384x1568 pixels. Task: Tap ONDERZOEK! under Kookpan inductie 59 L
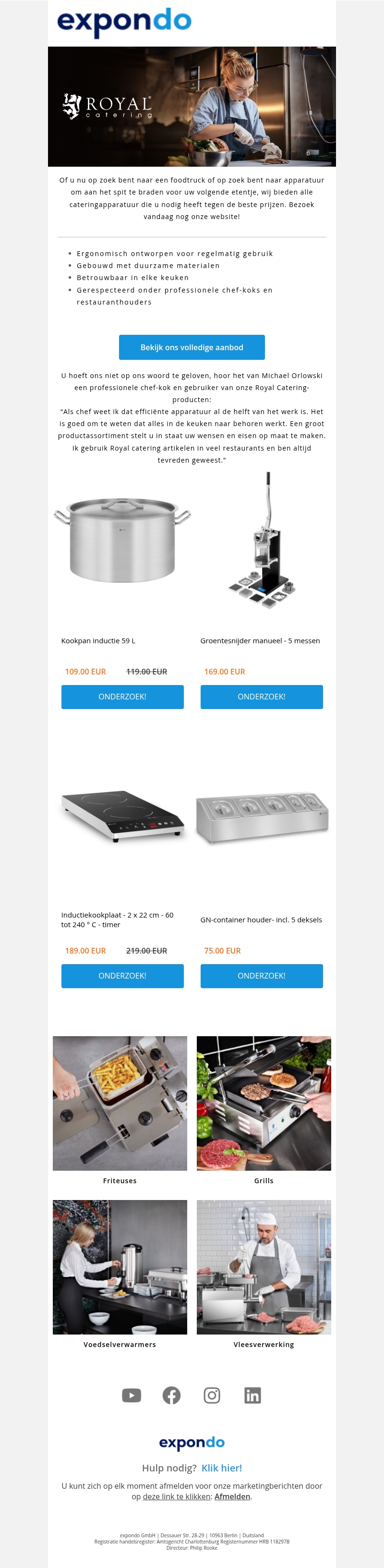122,697
